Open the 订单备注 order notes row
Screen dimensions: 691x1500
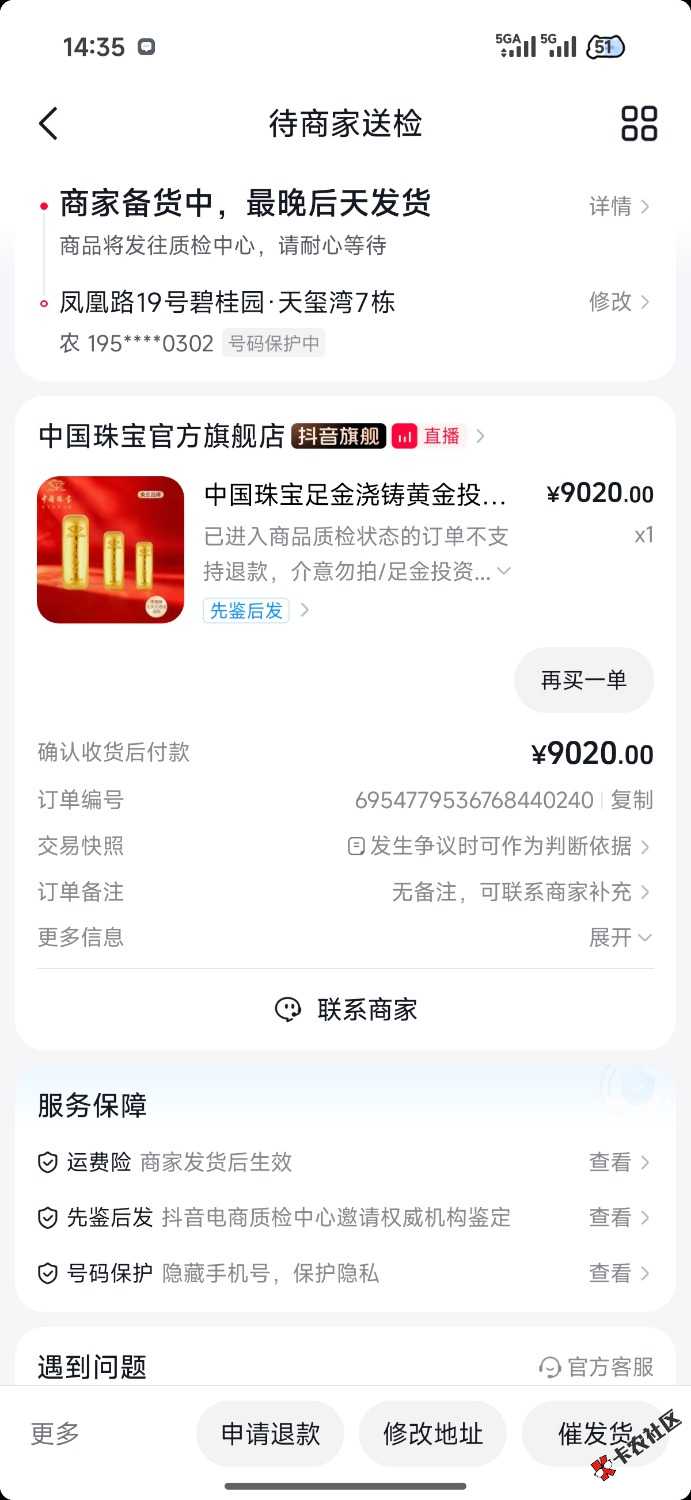(x=345, y=892)
